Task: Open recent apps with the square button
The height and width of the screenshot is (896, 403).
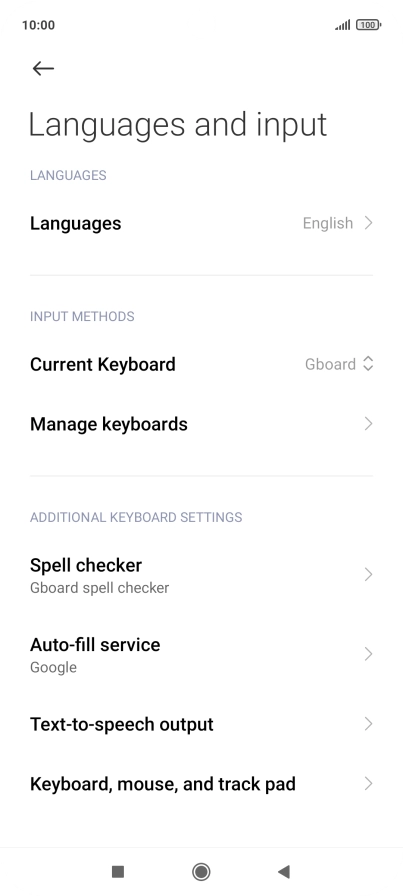Action: click(118, 871)
